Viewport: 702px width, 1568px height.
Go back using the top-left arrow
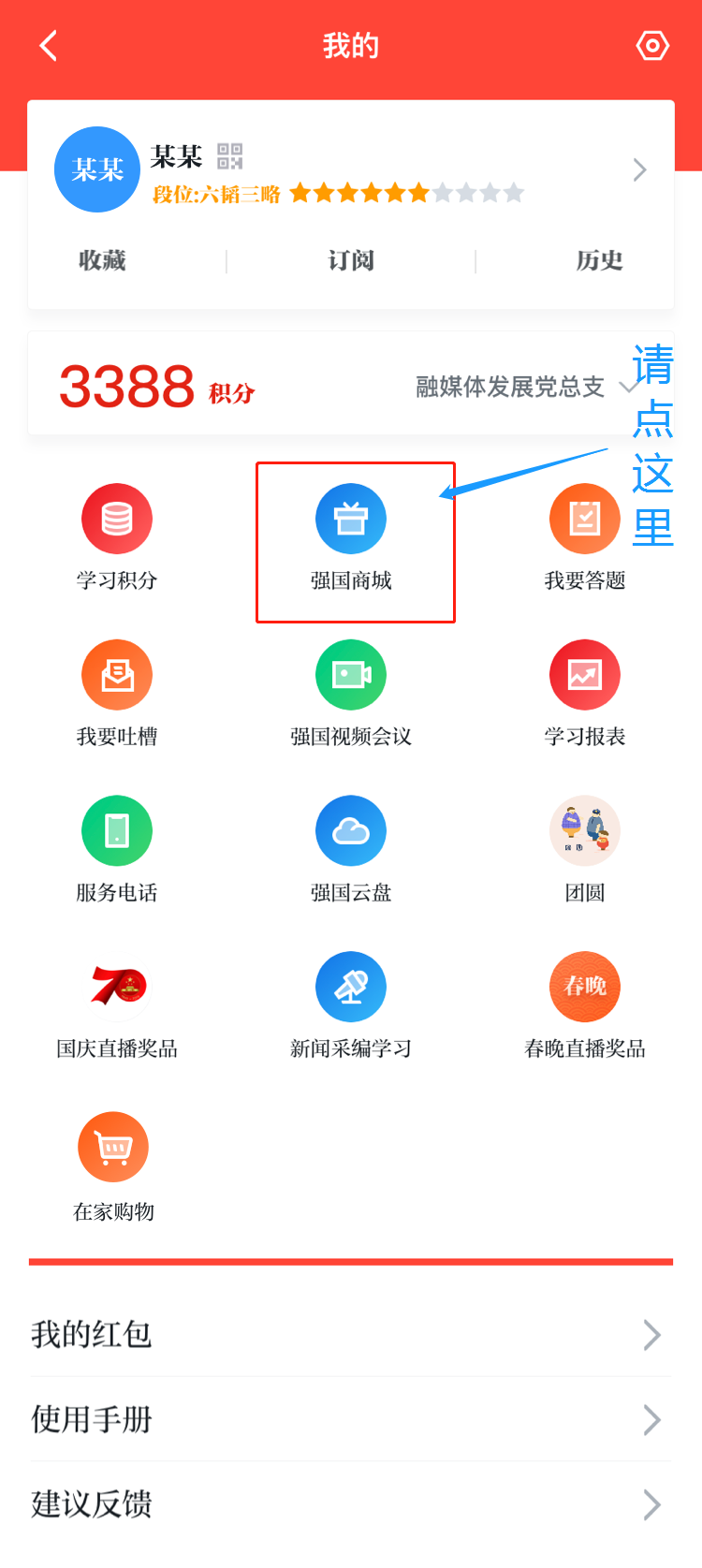(49, 45)
